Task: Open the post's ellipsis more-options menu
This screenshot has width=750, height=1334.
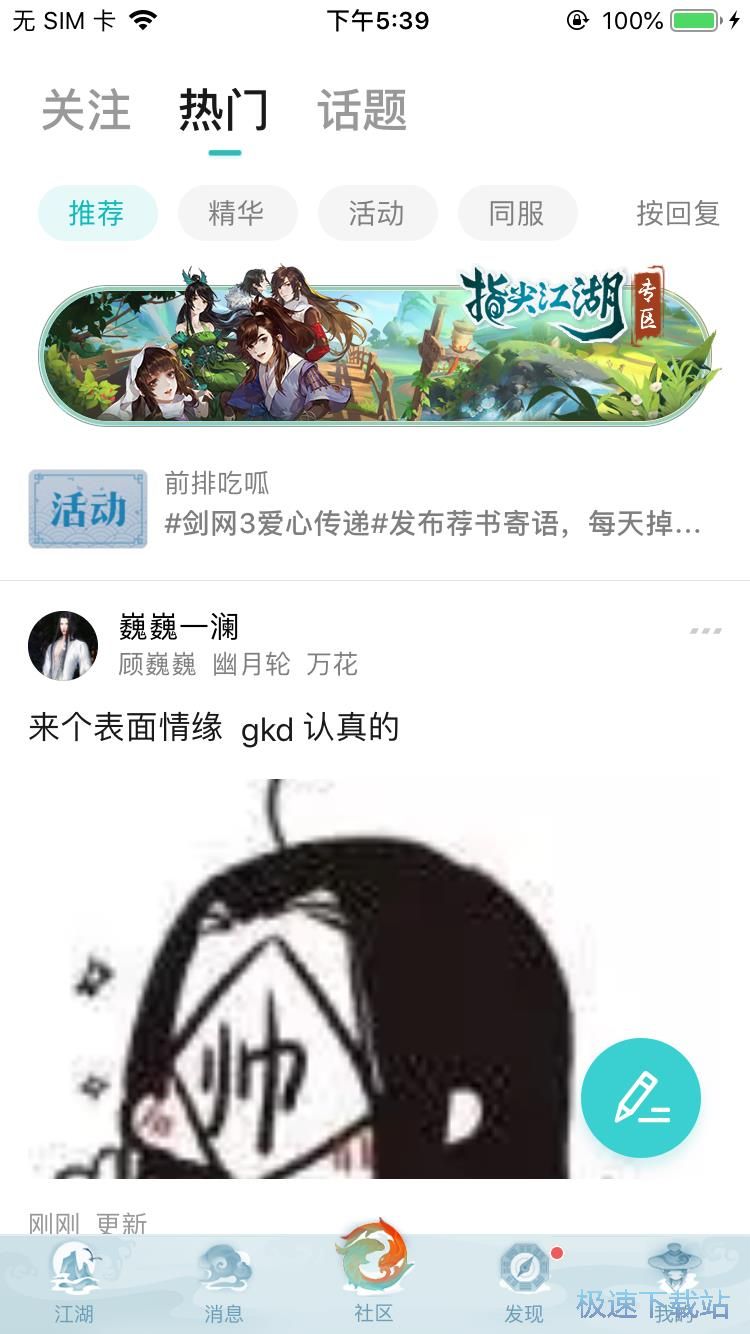Action: (x=707, y=630)
